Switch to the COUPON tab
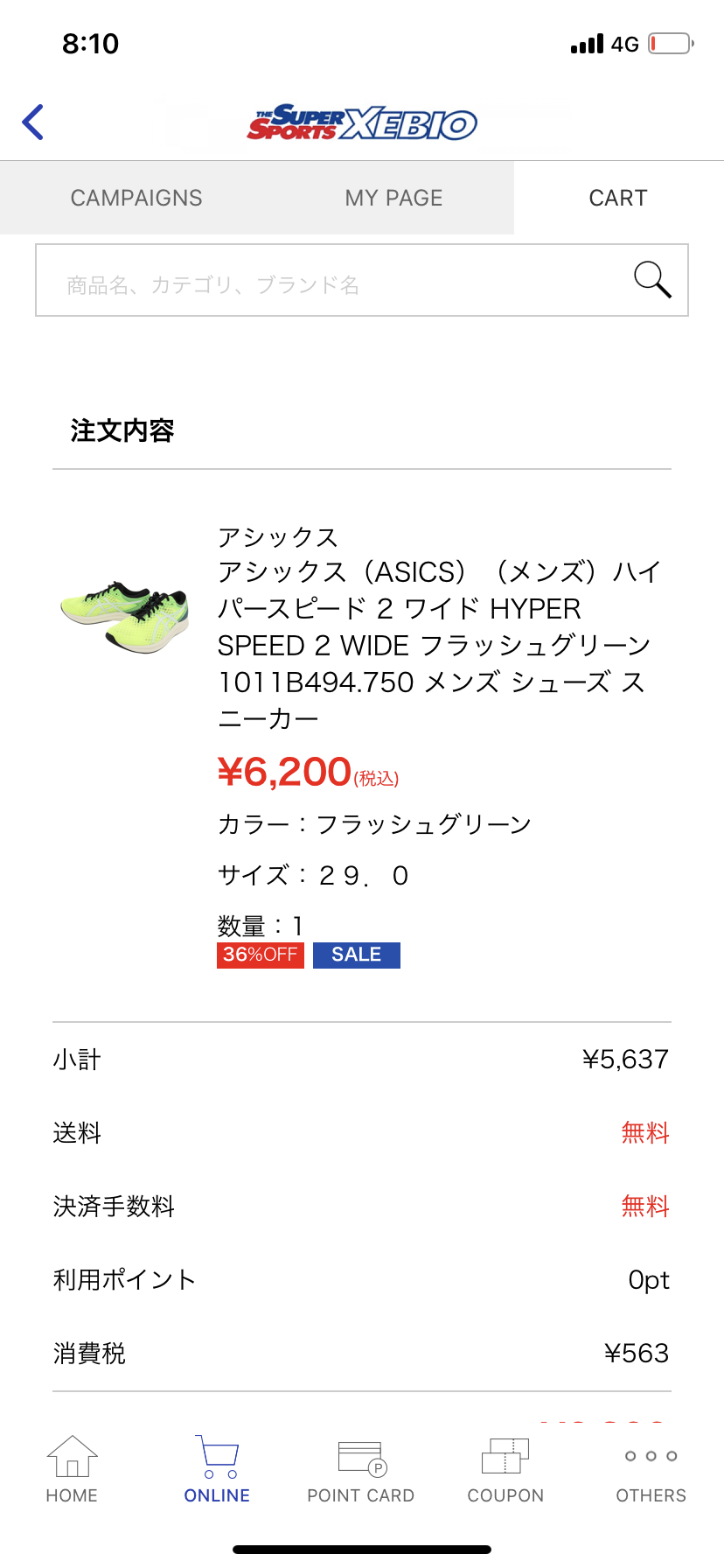Viewport: 724px width, 1568px height. [x=505, y=1469]
